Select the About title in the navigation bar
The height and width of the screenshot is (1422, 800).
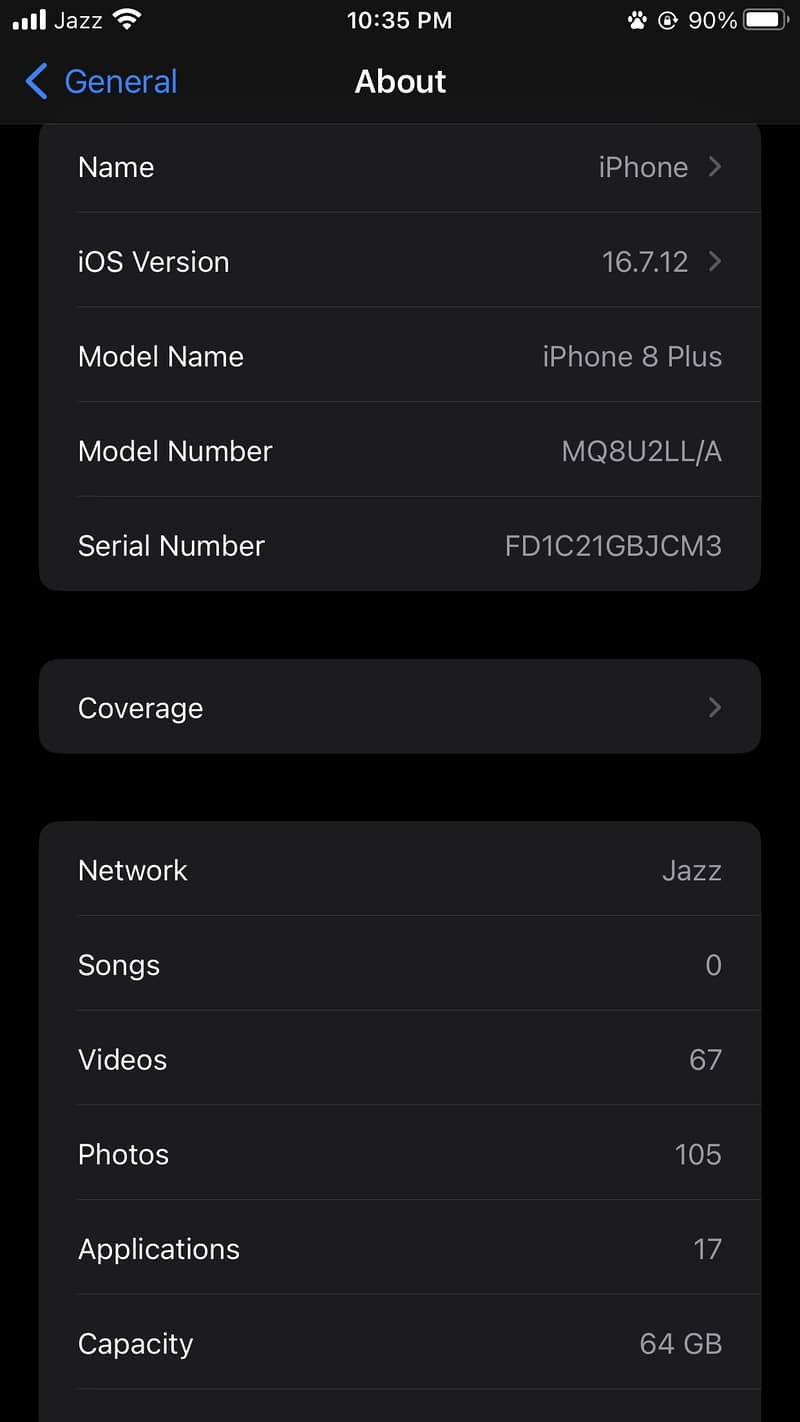coord(400,82)
